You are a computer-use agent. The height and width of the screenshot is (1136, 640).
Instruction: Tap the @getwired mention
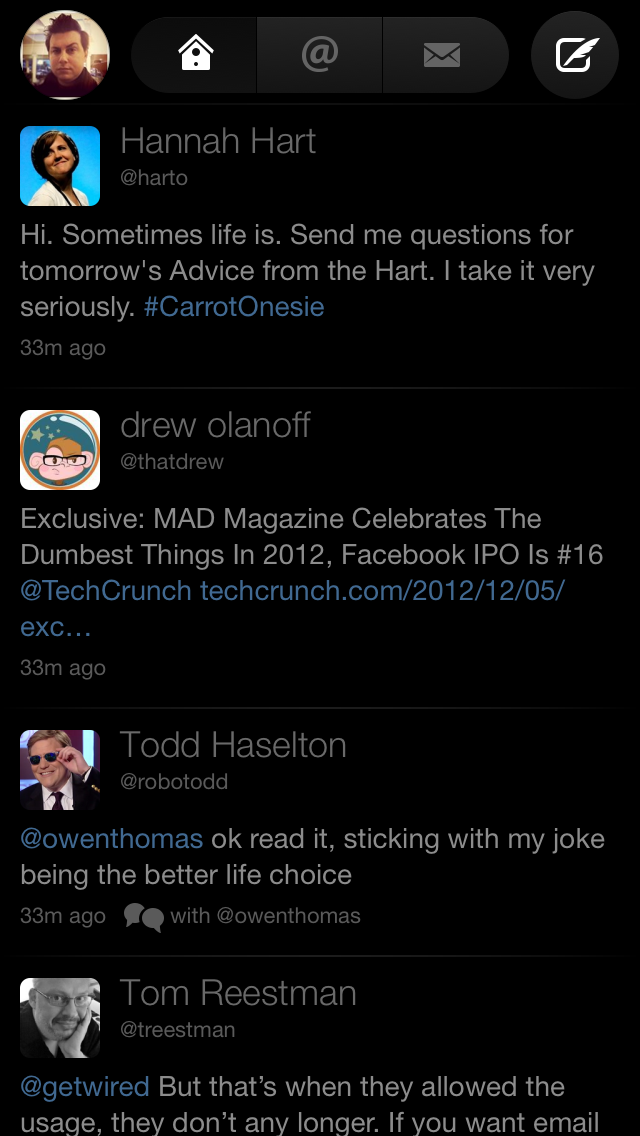tap(85, 1087)
